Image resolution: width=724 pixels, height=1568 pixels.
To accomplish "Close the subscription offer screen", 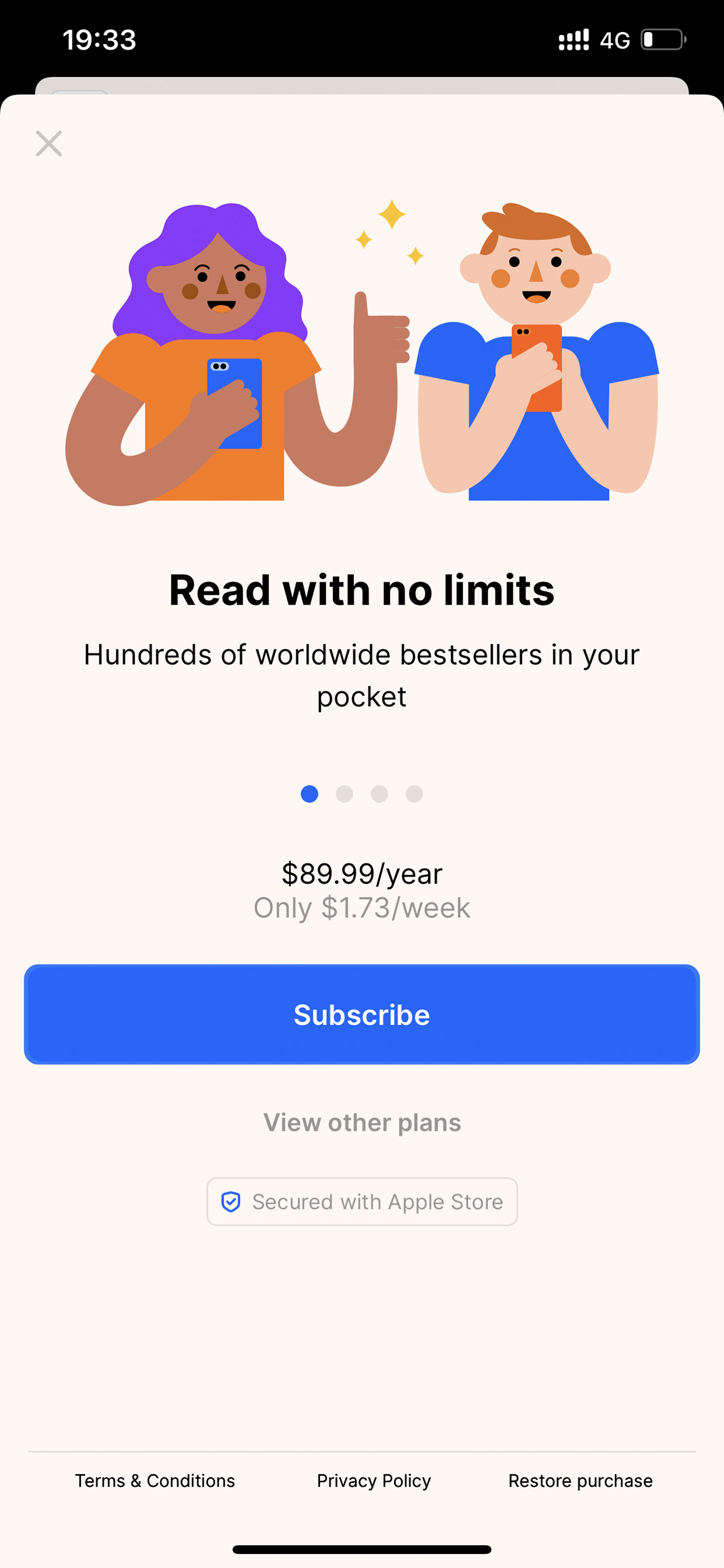I will pyautogui.click(x=48, y=144).
